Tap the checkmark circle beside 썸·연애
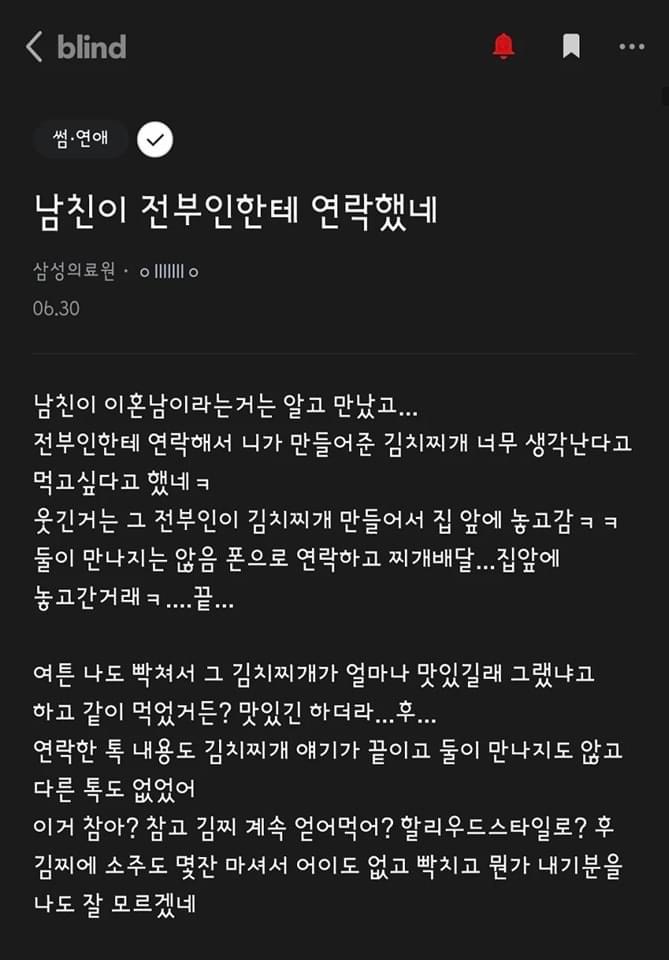This screenshot has height=960, width=669. 155,140
